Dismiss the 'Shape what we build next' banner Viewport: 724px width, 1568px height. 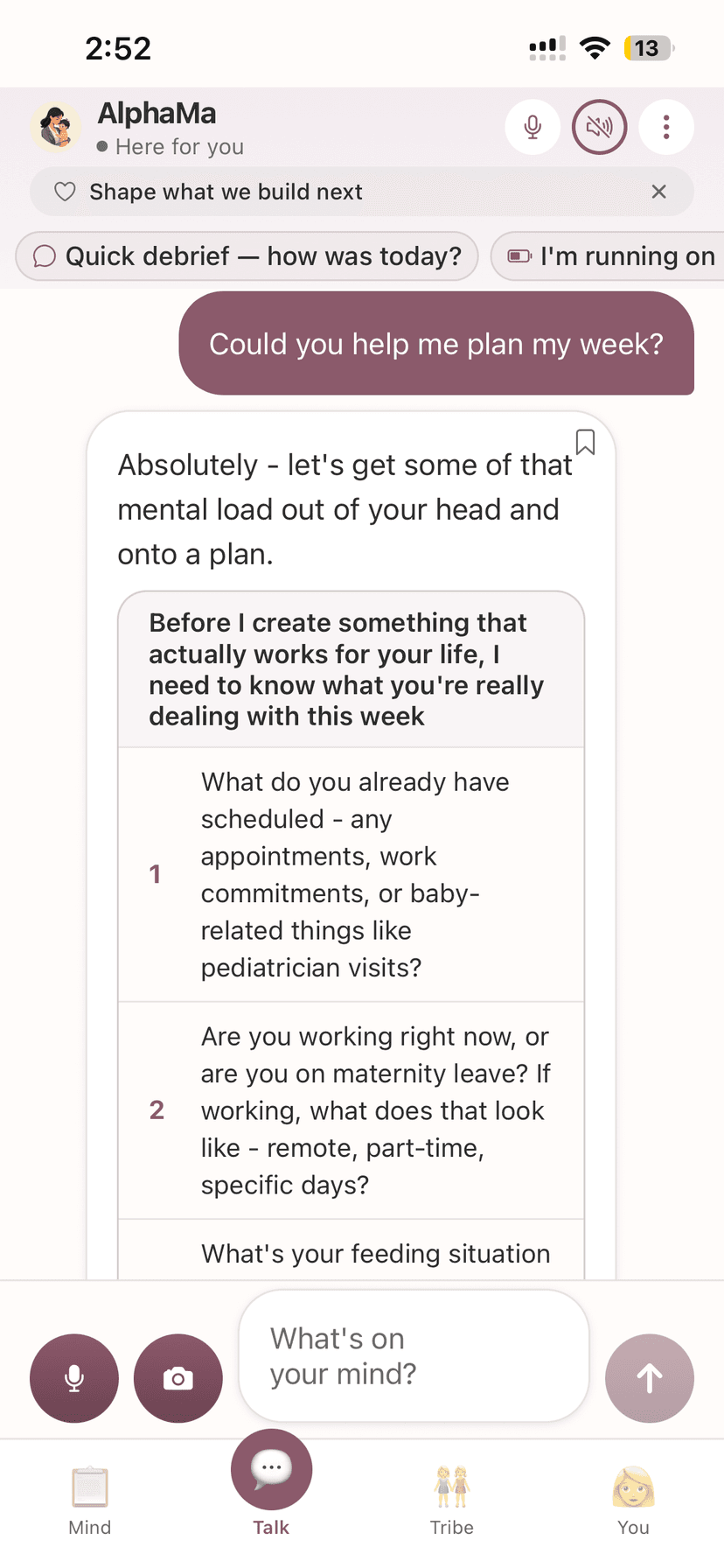pos(660,192)
